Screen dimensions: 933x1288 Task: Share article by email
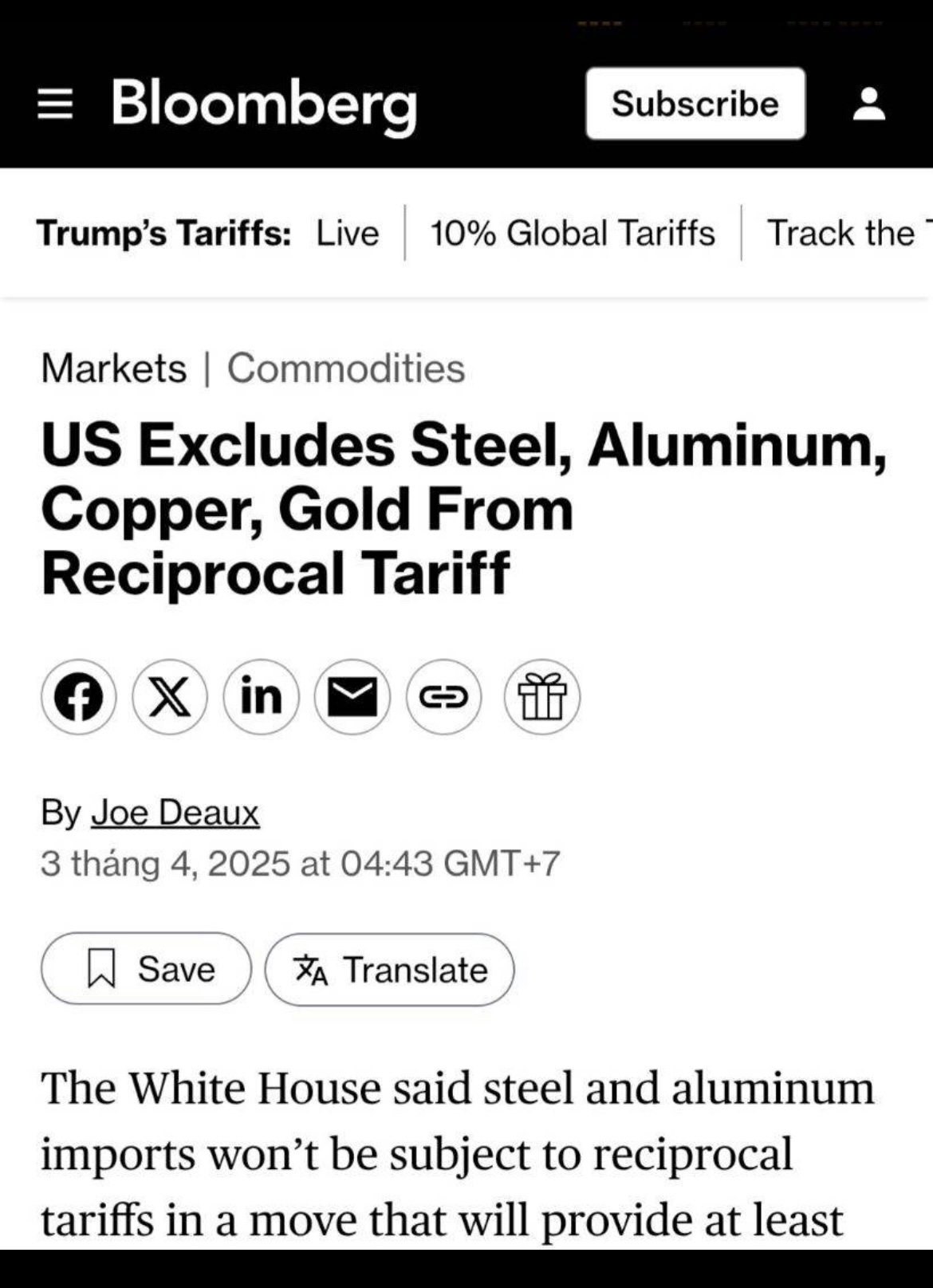(352, 696)
